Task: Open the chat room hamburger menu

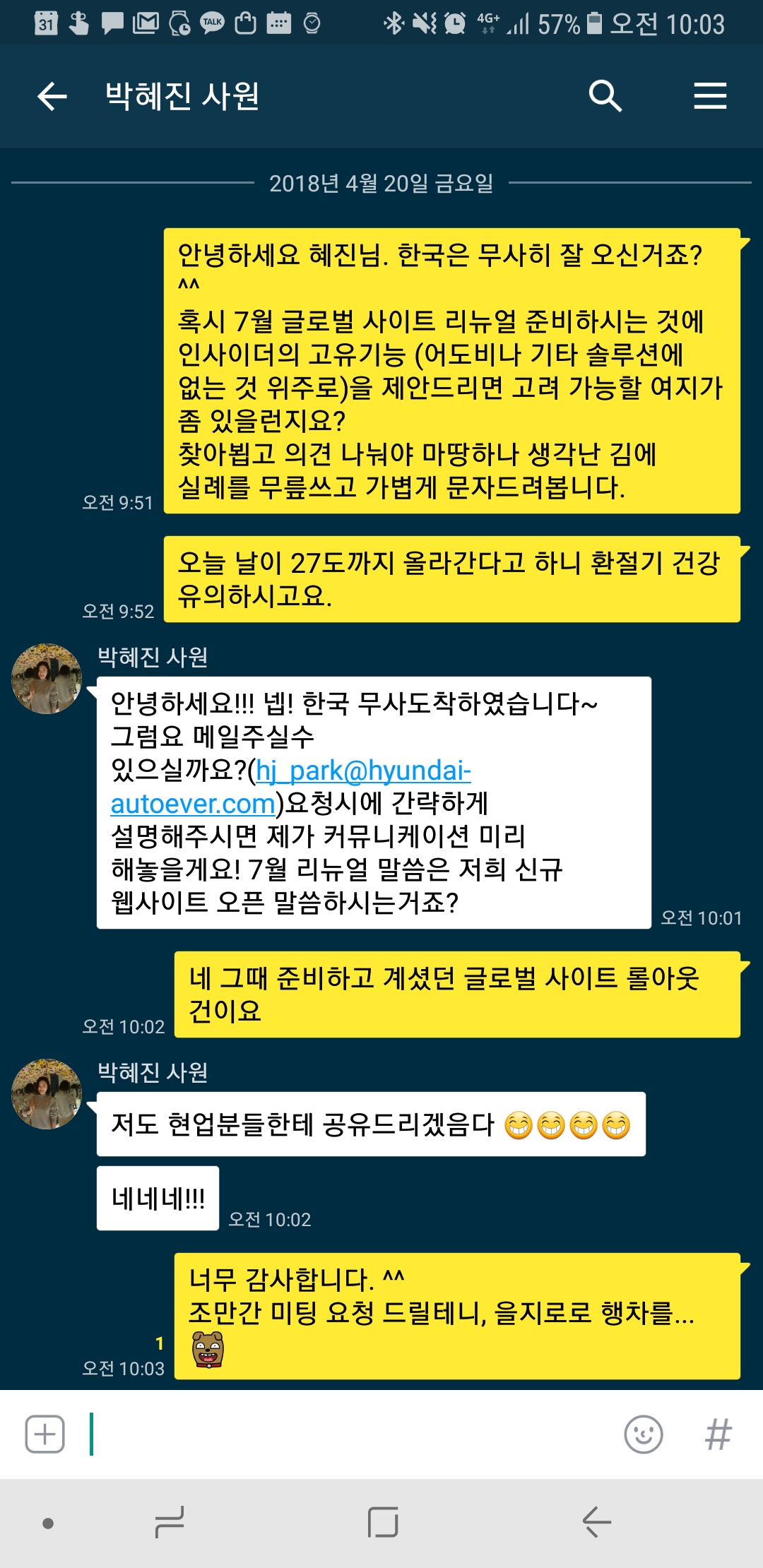Action: (709, 96)
